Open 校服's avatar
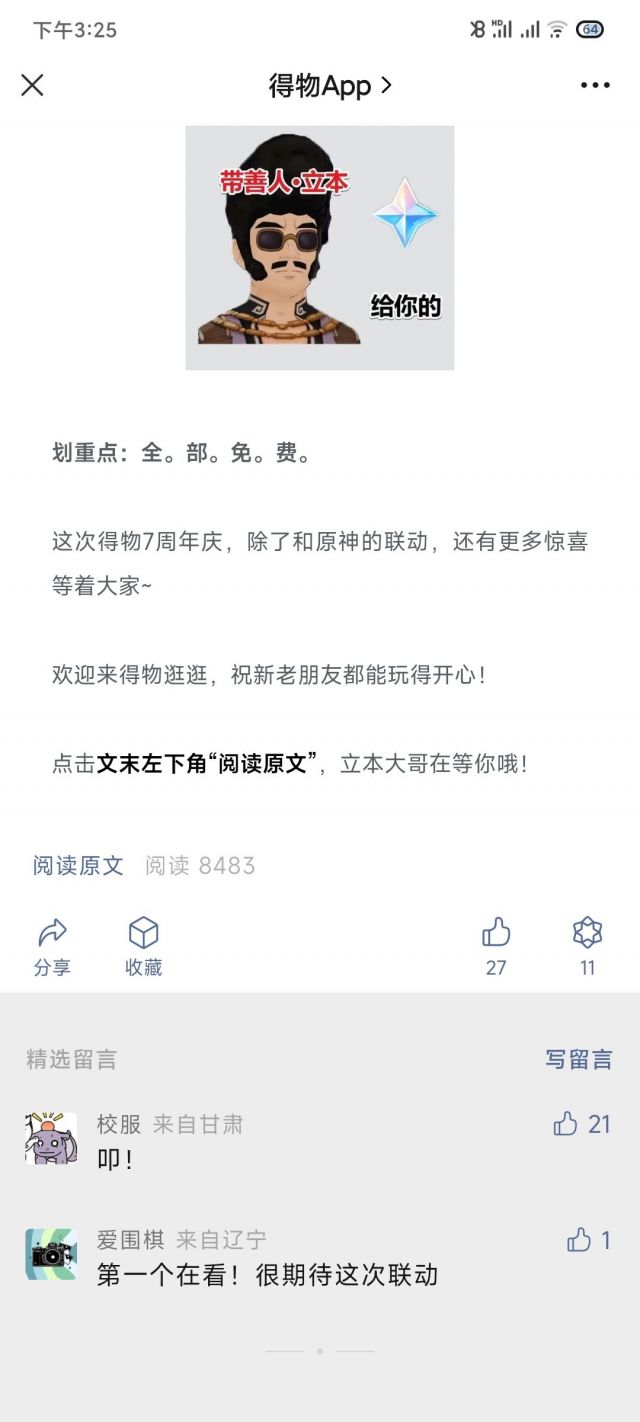The width and height of the screenshot is (640, 1422). [x=51, y=1139]
